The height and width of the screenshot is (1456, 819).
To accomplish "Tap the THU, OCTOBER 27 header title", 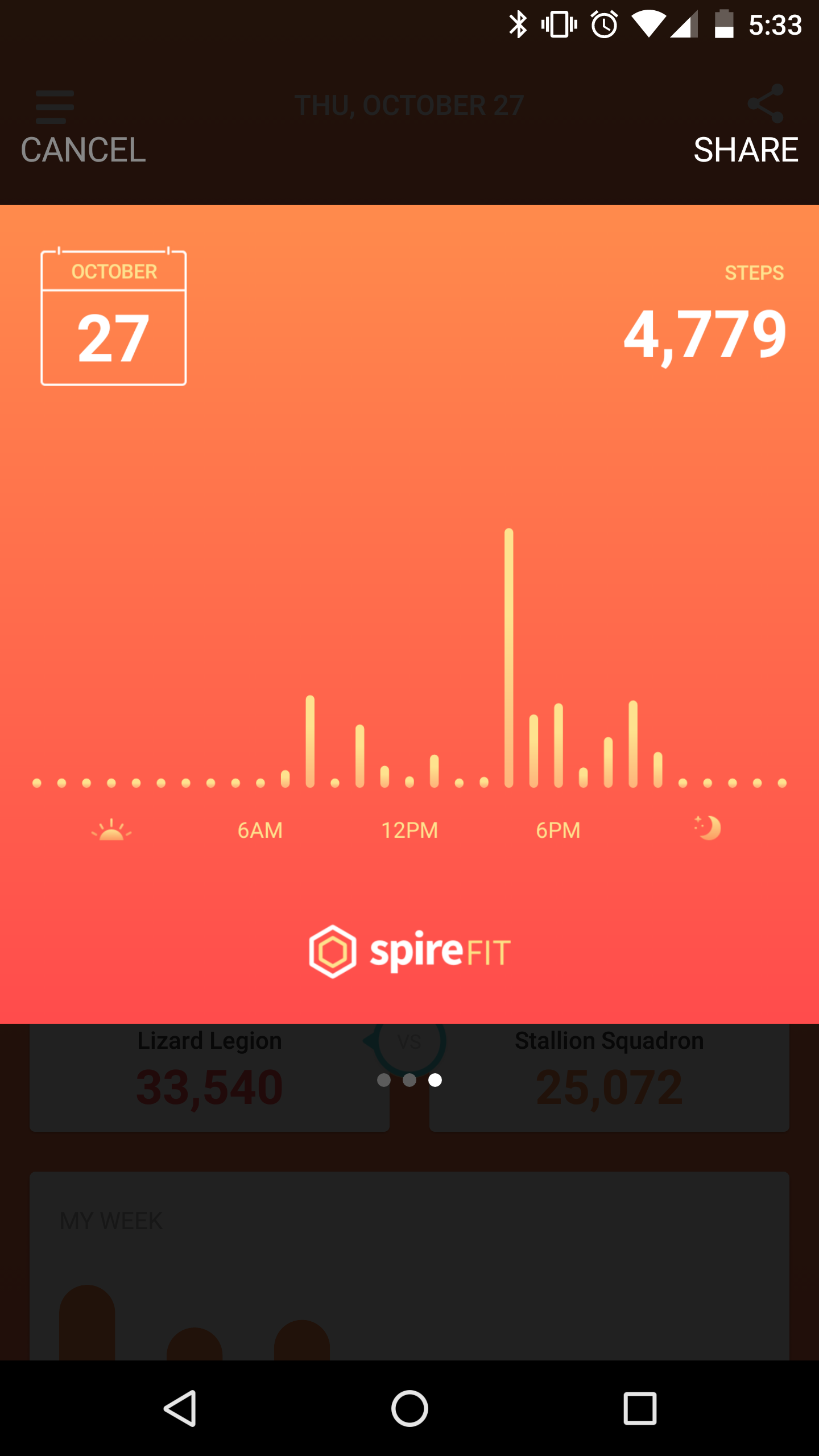I will point(409,104).
